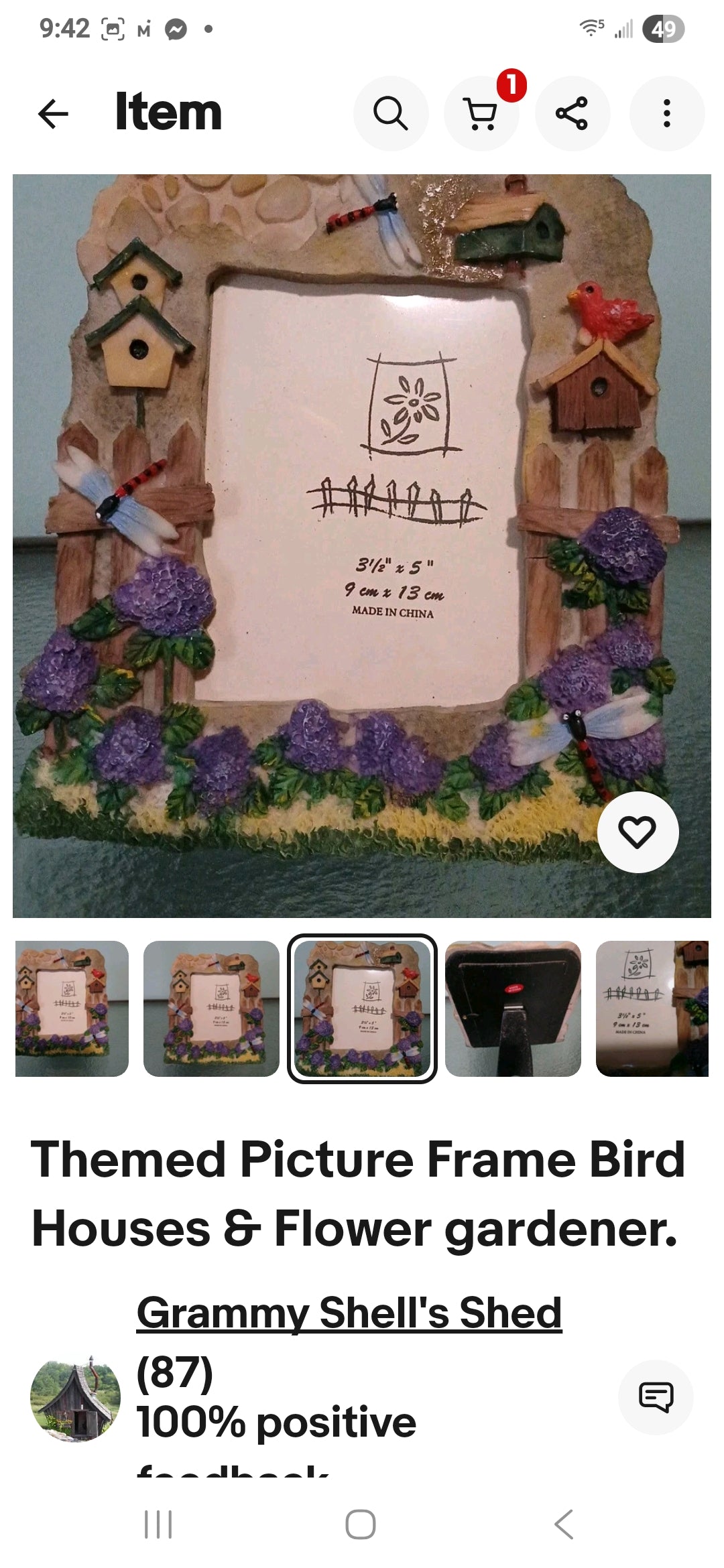Open the shopping cart

(x=481, y=113)
